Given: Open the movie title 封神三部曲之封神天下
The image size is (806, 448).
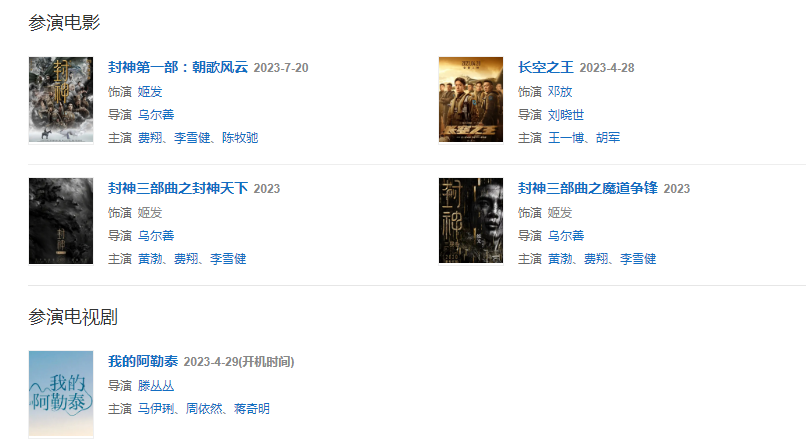Looking at the screenshot, I should 178,188.
